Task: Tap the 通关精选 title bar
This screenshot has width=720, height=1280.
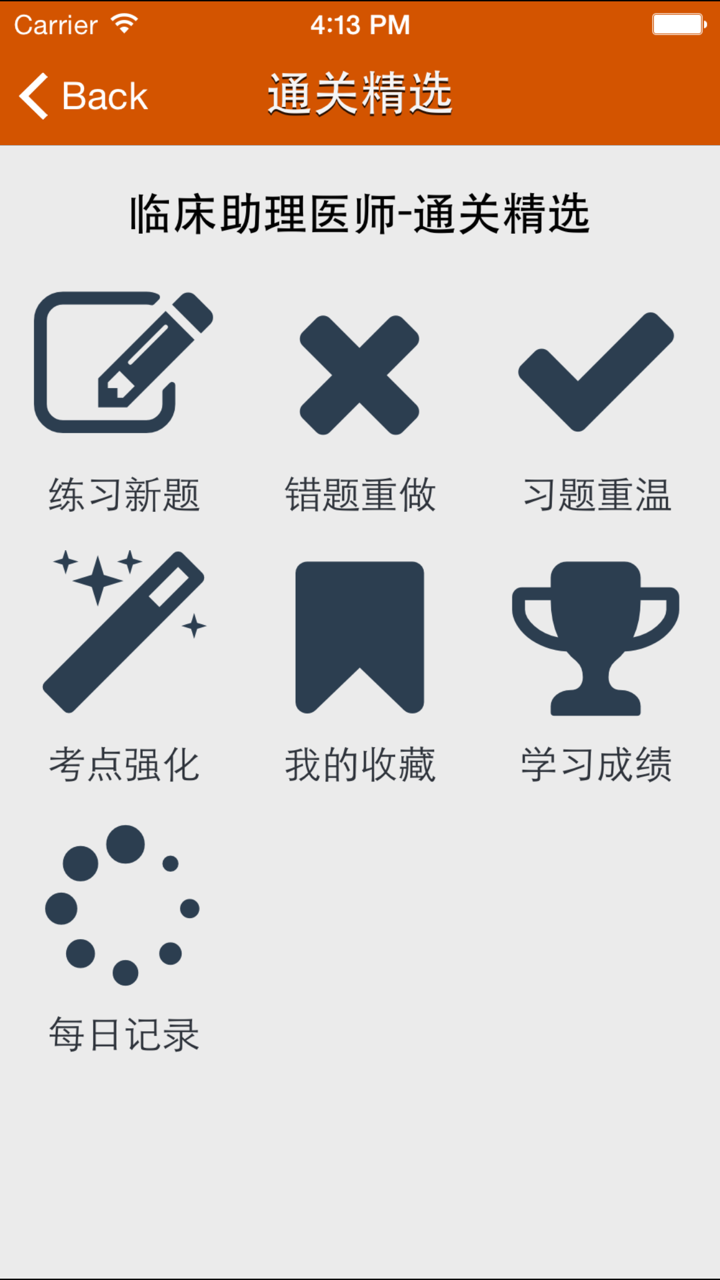Action: click(360, 96)
